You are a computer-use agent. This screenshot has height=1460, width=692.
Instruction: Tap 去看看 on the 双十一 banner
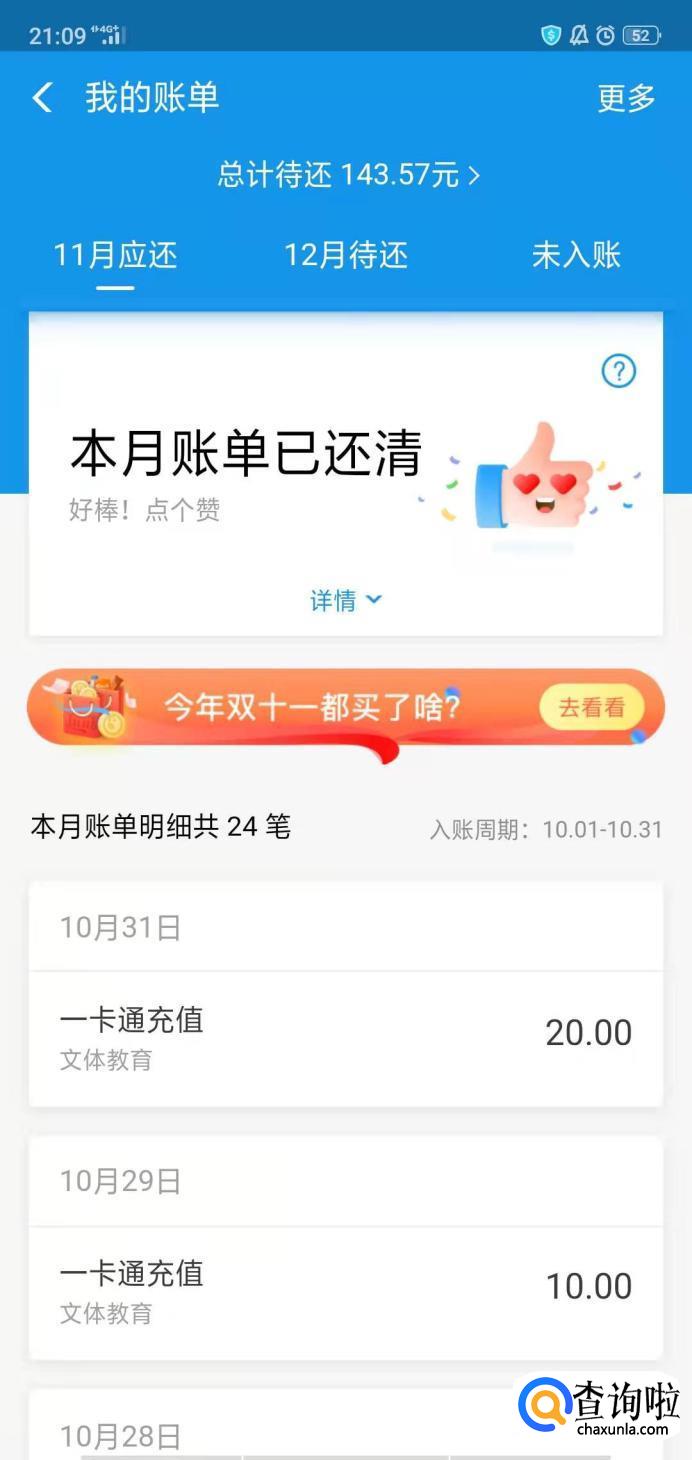(591, 708)
